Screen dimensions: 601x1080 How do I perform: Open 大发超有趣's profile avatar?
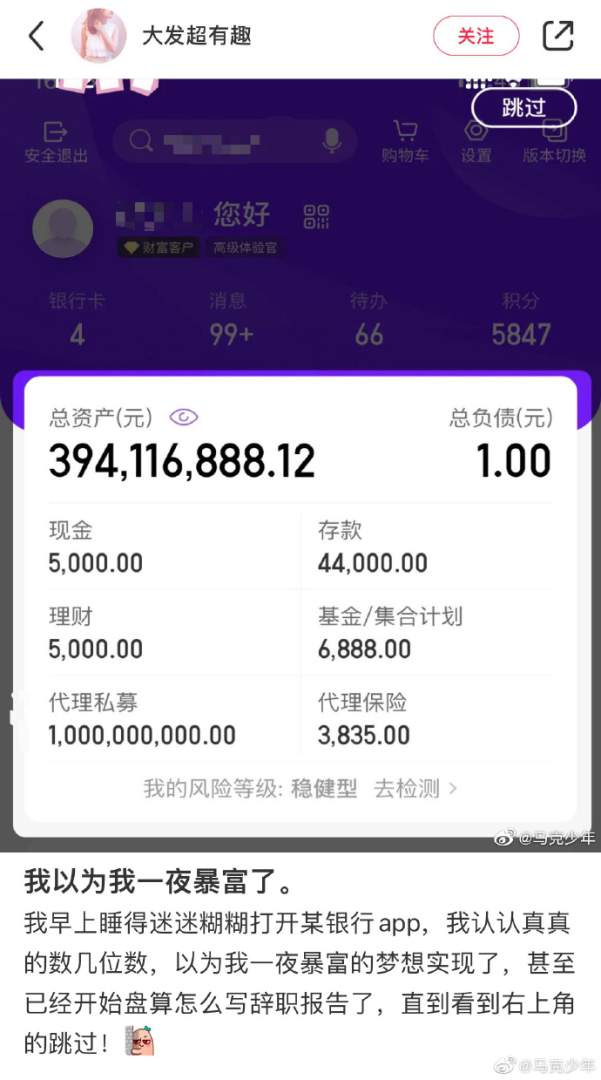tap(98, 37)
